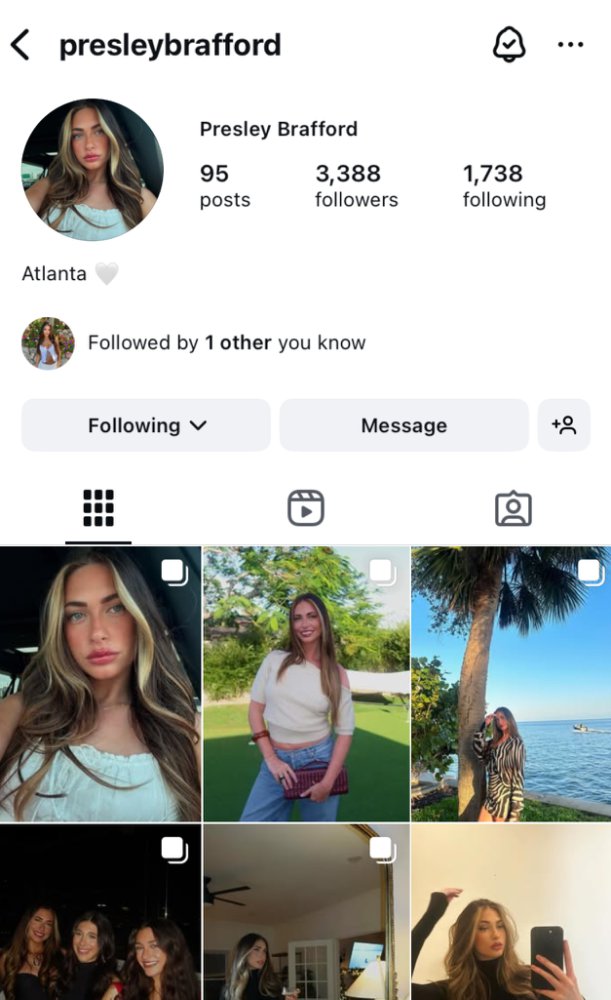Message Presley Brafford
Image resolution: width=611 pixels, height=1000 pixels.
(404, 425)
